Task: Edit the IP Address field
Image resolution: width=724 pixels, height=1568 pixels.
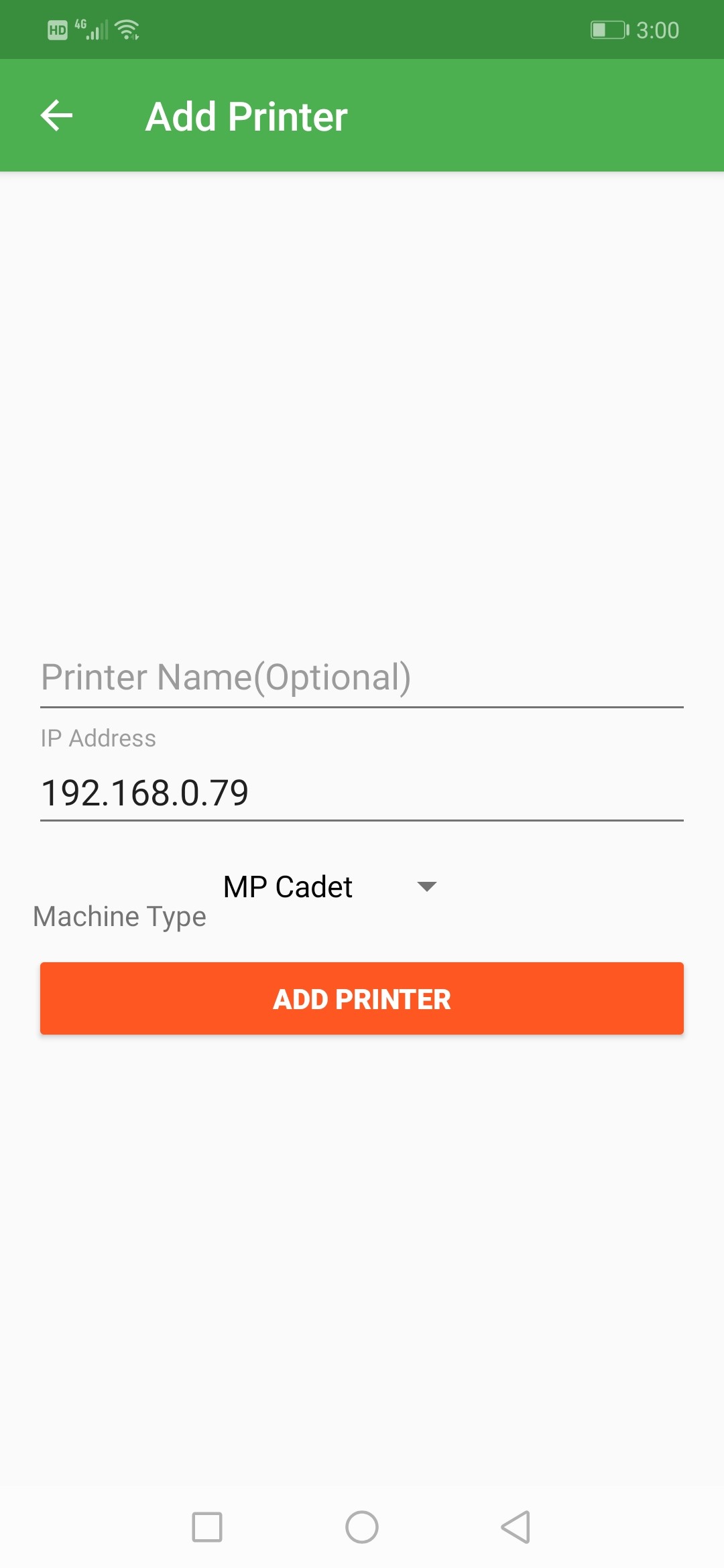Action: [x=362, y=793]
